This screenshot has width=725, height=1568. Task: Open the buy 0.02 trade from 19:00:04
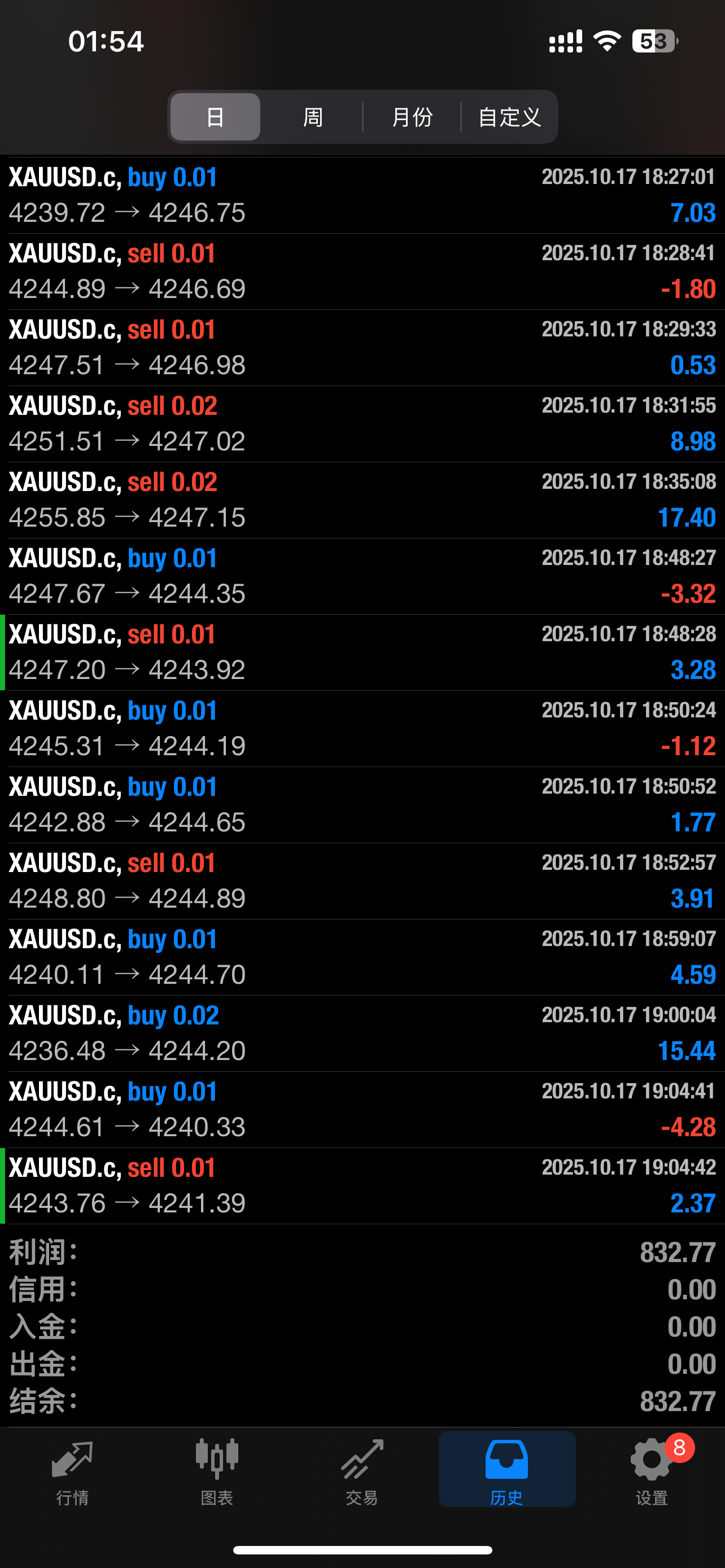pos(362,1033)
